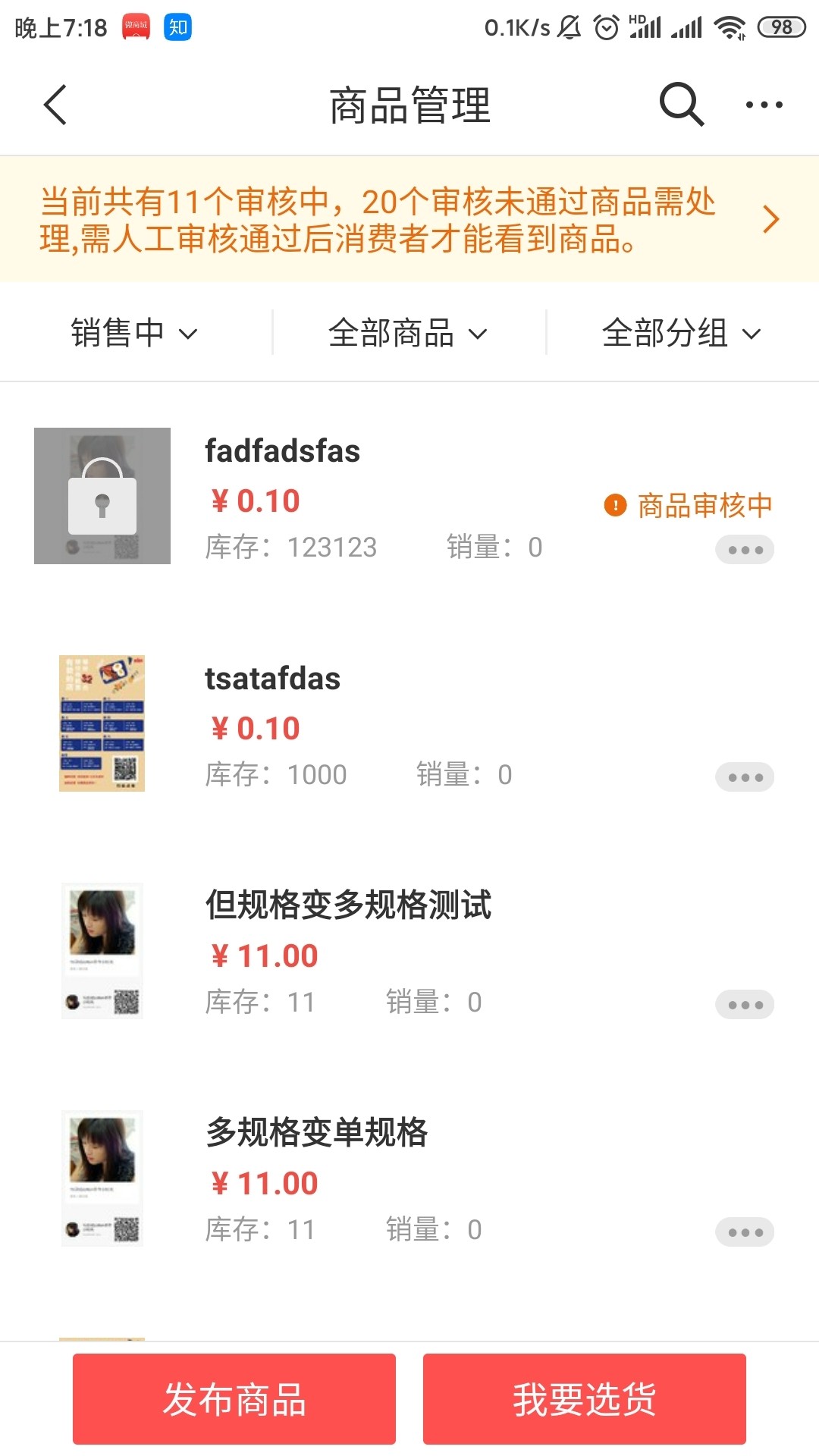
Task: Show more options for 但规格变多规格测试
Action: coord(745,1005)
